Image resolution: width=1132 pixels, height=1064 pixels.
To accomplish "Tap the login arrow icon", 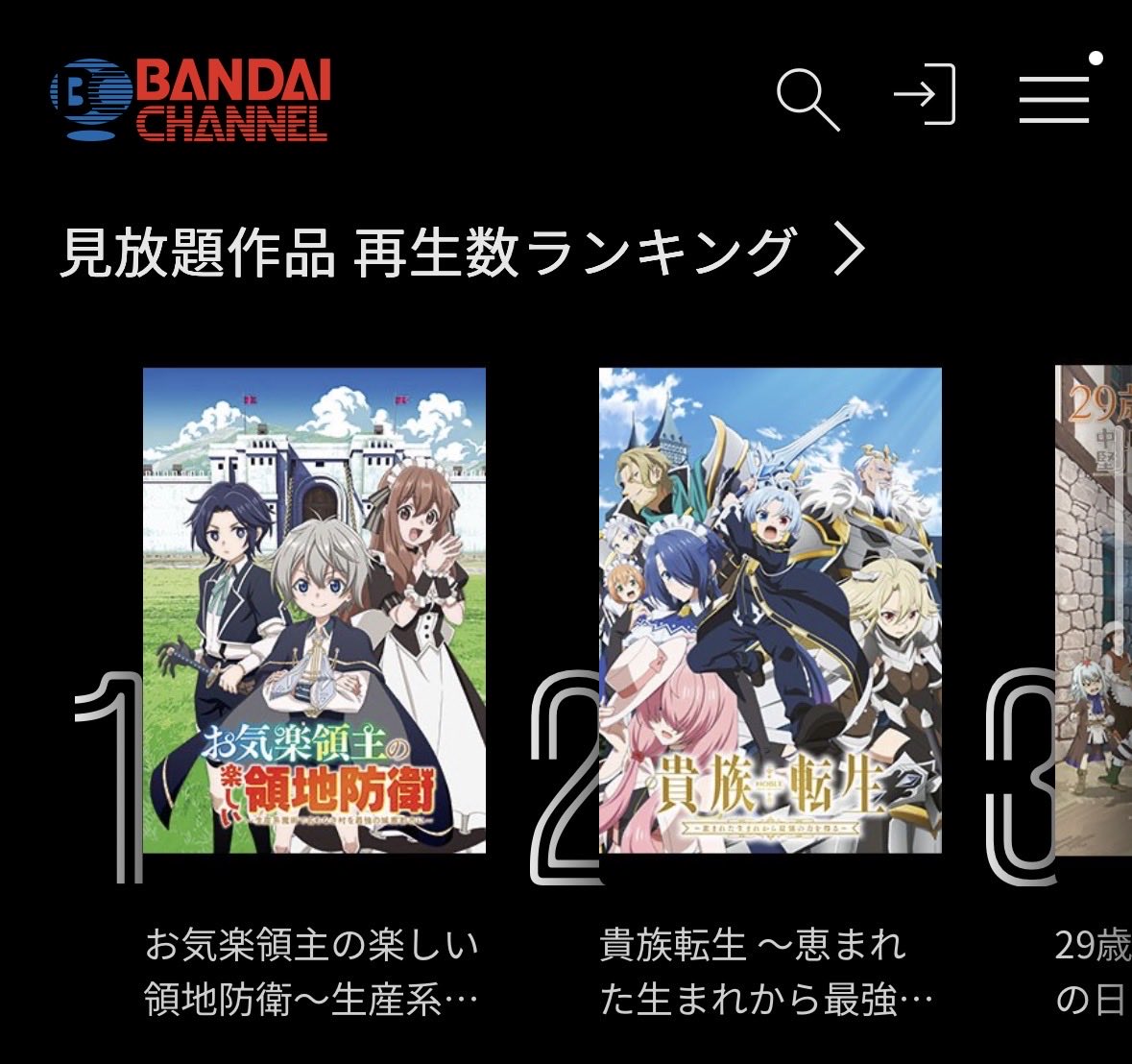I will pyautogui.click(x=925, y=94).
